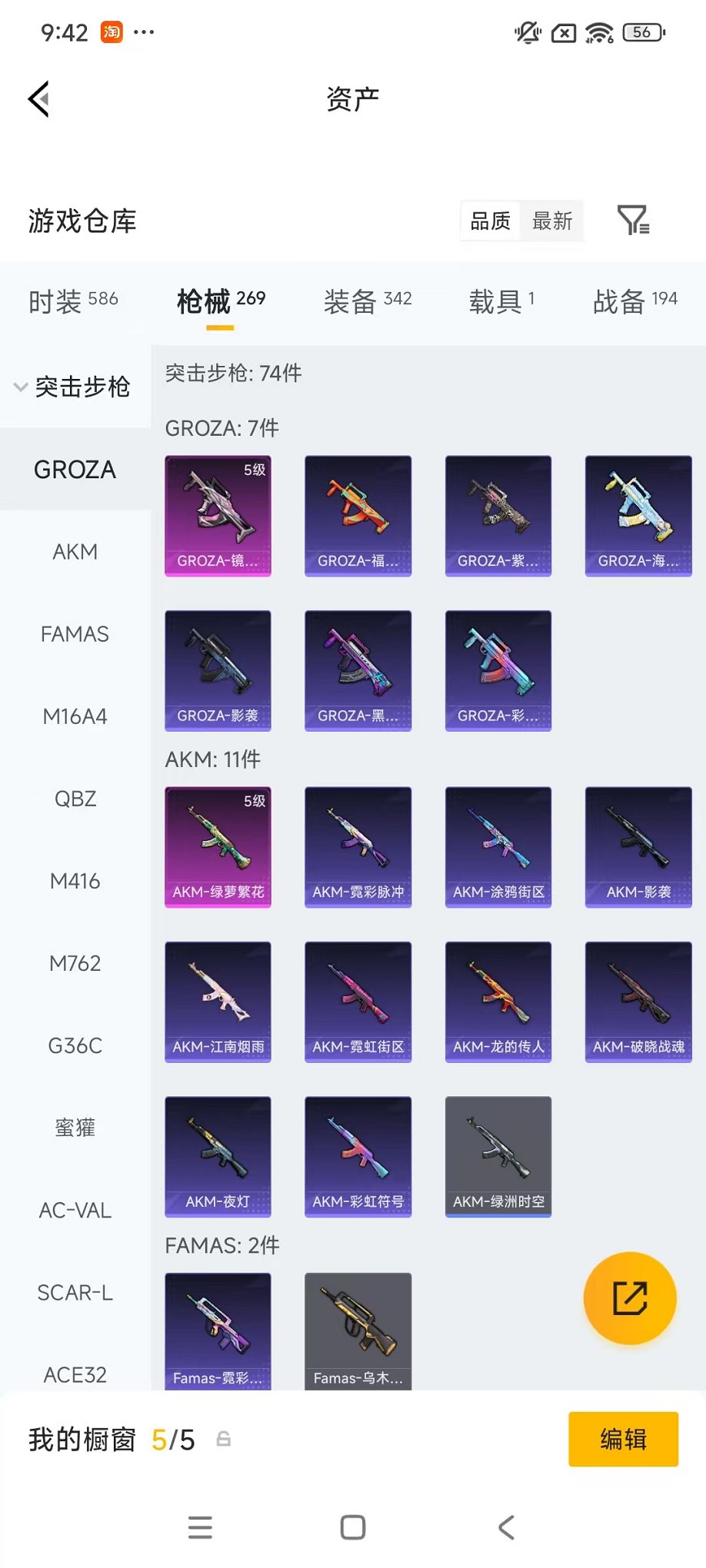
Task: Sort items by 品质
Action: pos(491,221)
